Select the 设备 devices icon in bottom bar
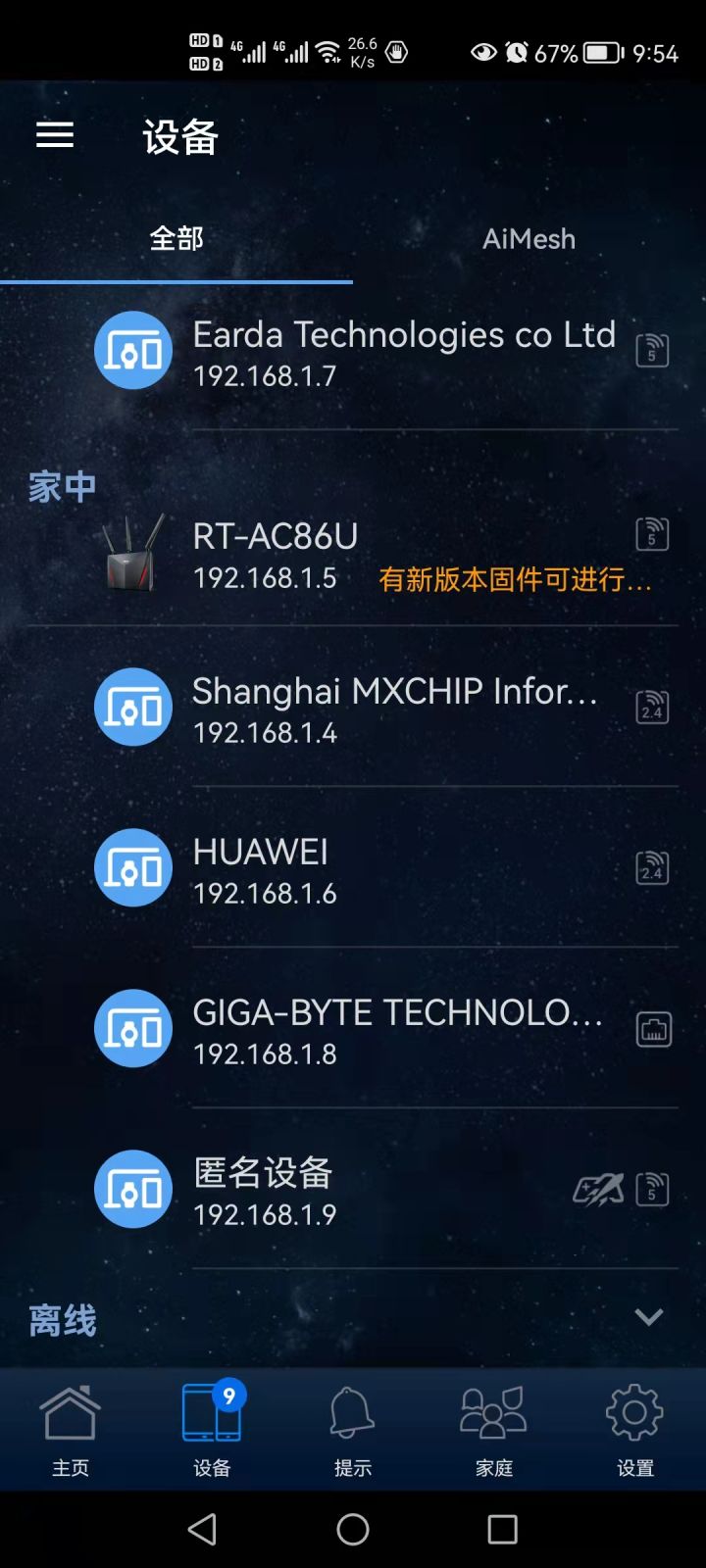Screen dimensions: 706x1568 [x=211, y=1427]
